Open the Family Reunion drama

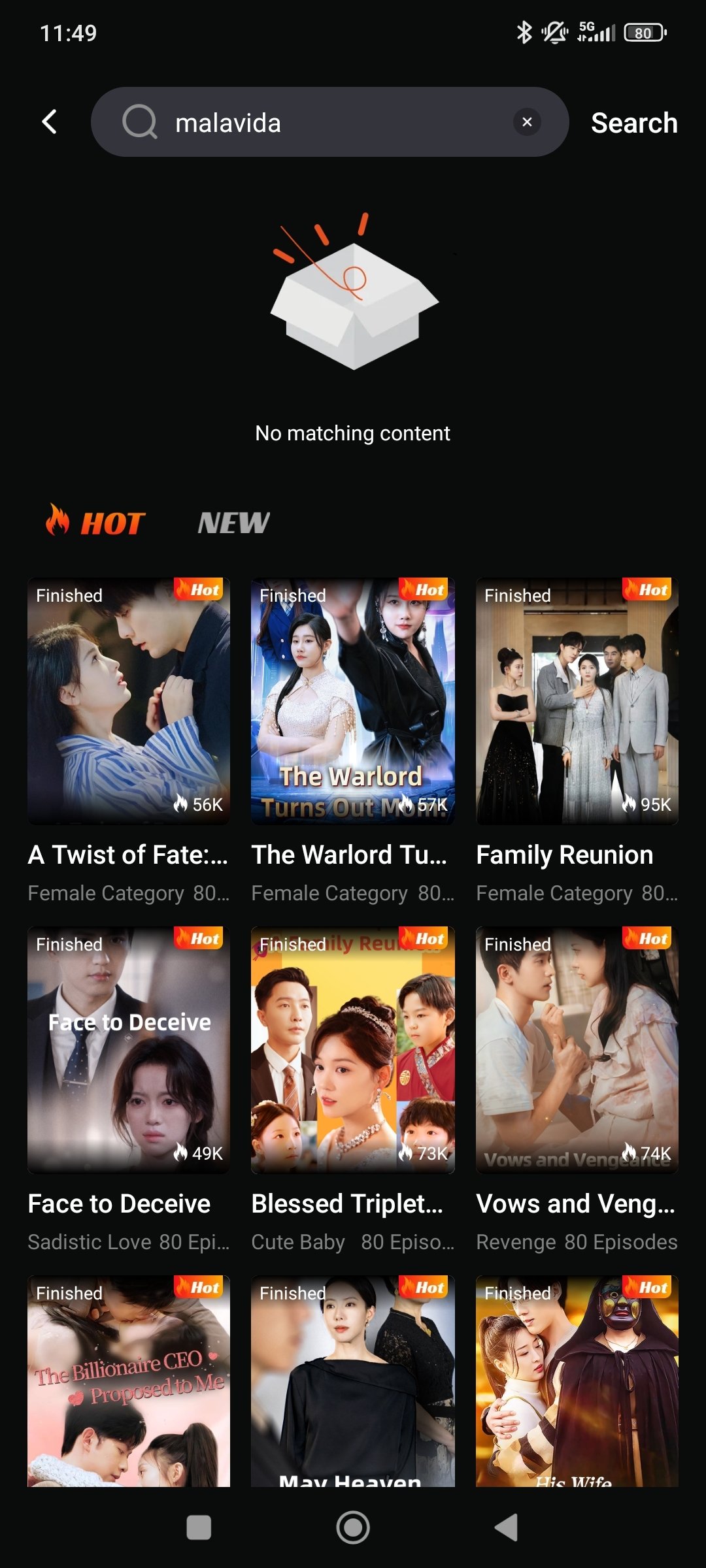pos(577,701)
